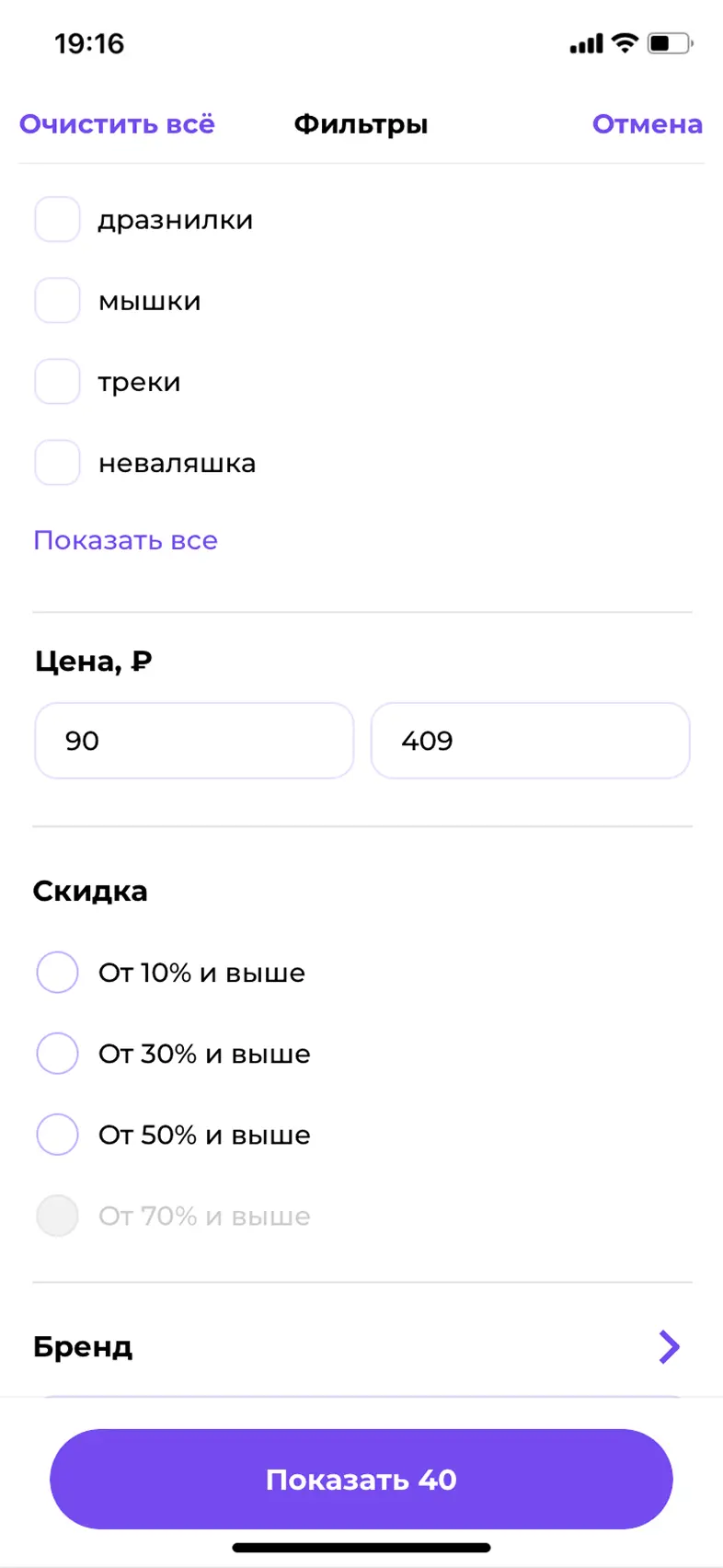Open Показать все link
Screen dimensions: 723x1568
click(x=125, y=540)
